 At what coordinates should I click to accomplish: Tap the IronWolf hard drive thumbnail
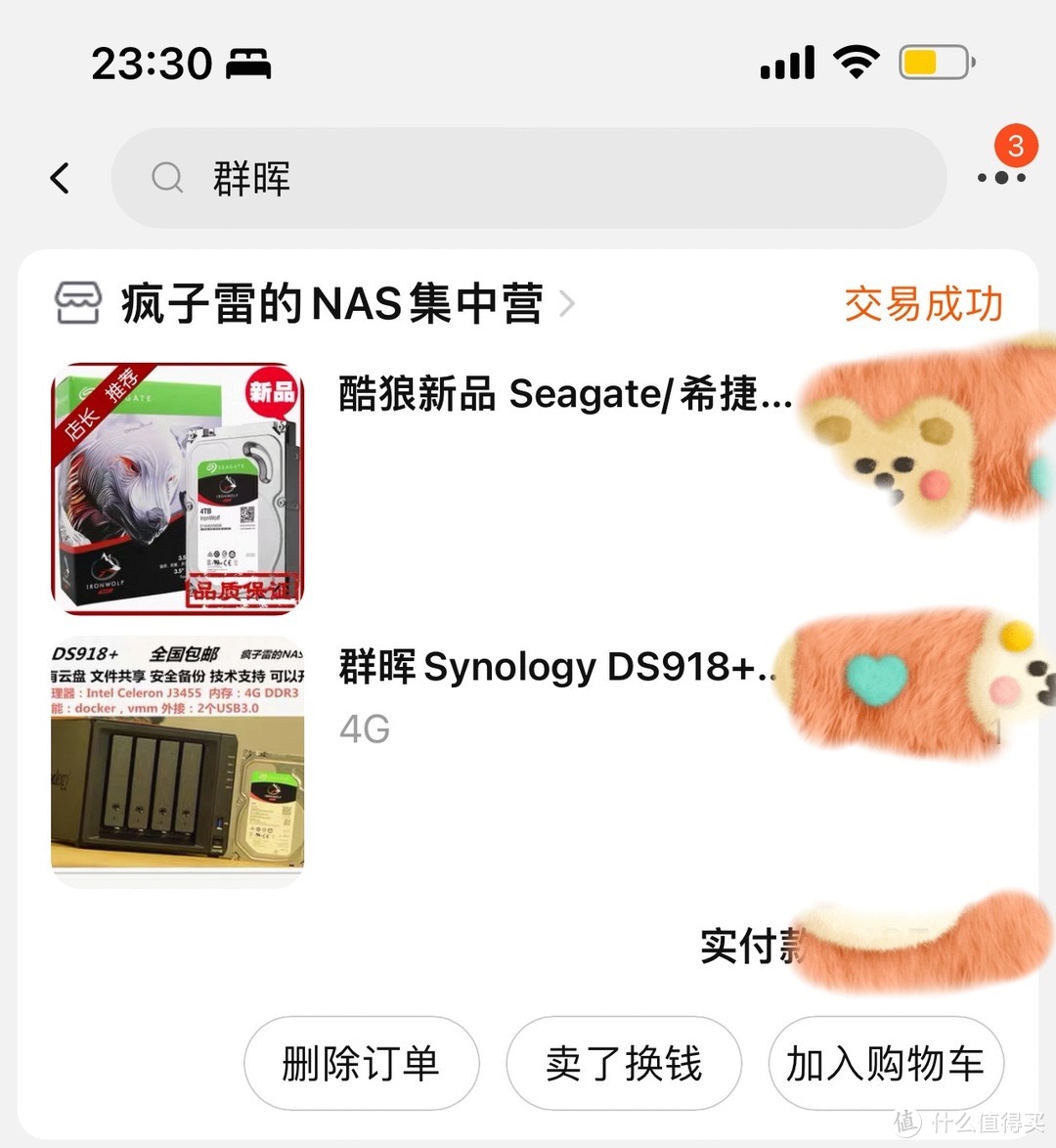point(176,488)
